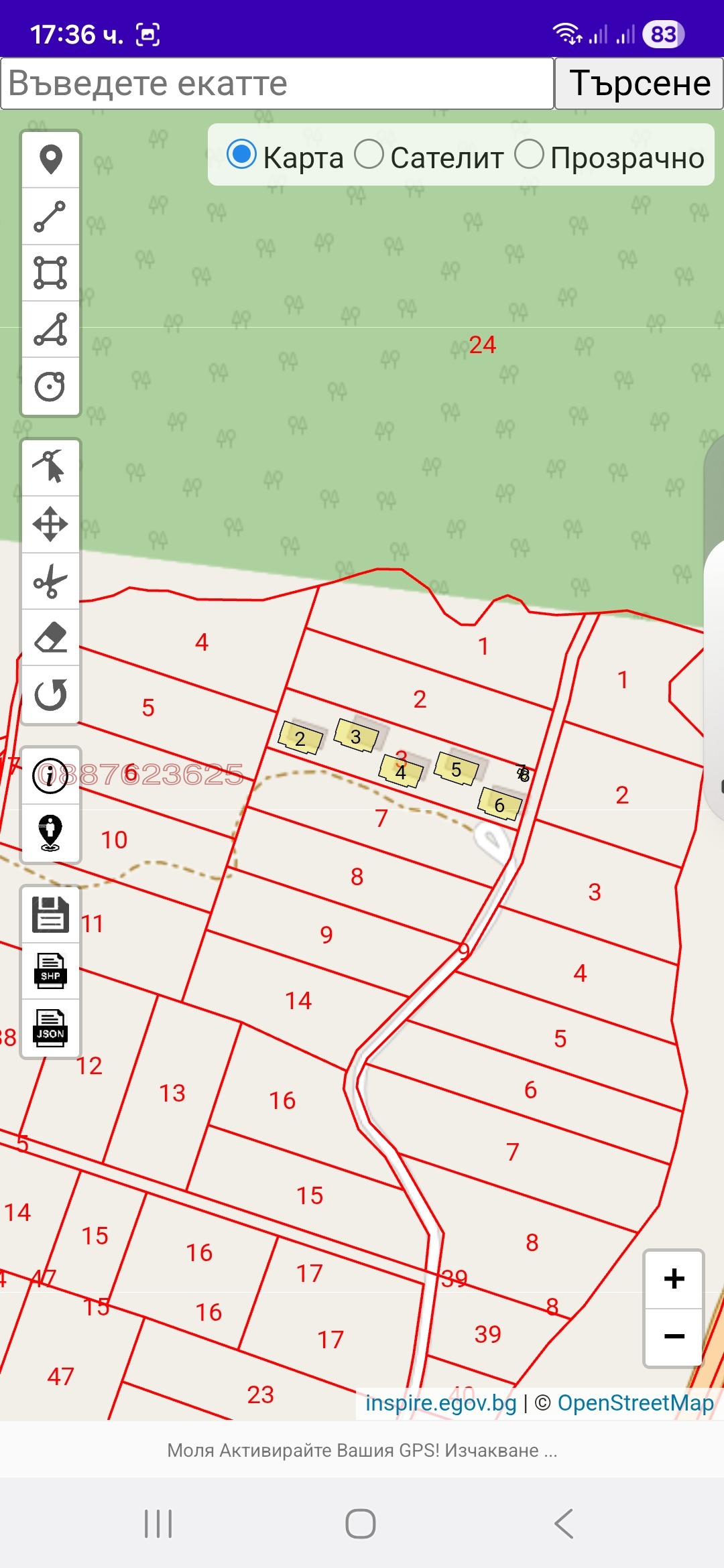Activate the scissors cut tool
The width and height of the screenshot is (724, 1568).
click(51, 581)
